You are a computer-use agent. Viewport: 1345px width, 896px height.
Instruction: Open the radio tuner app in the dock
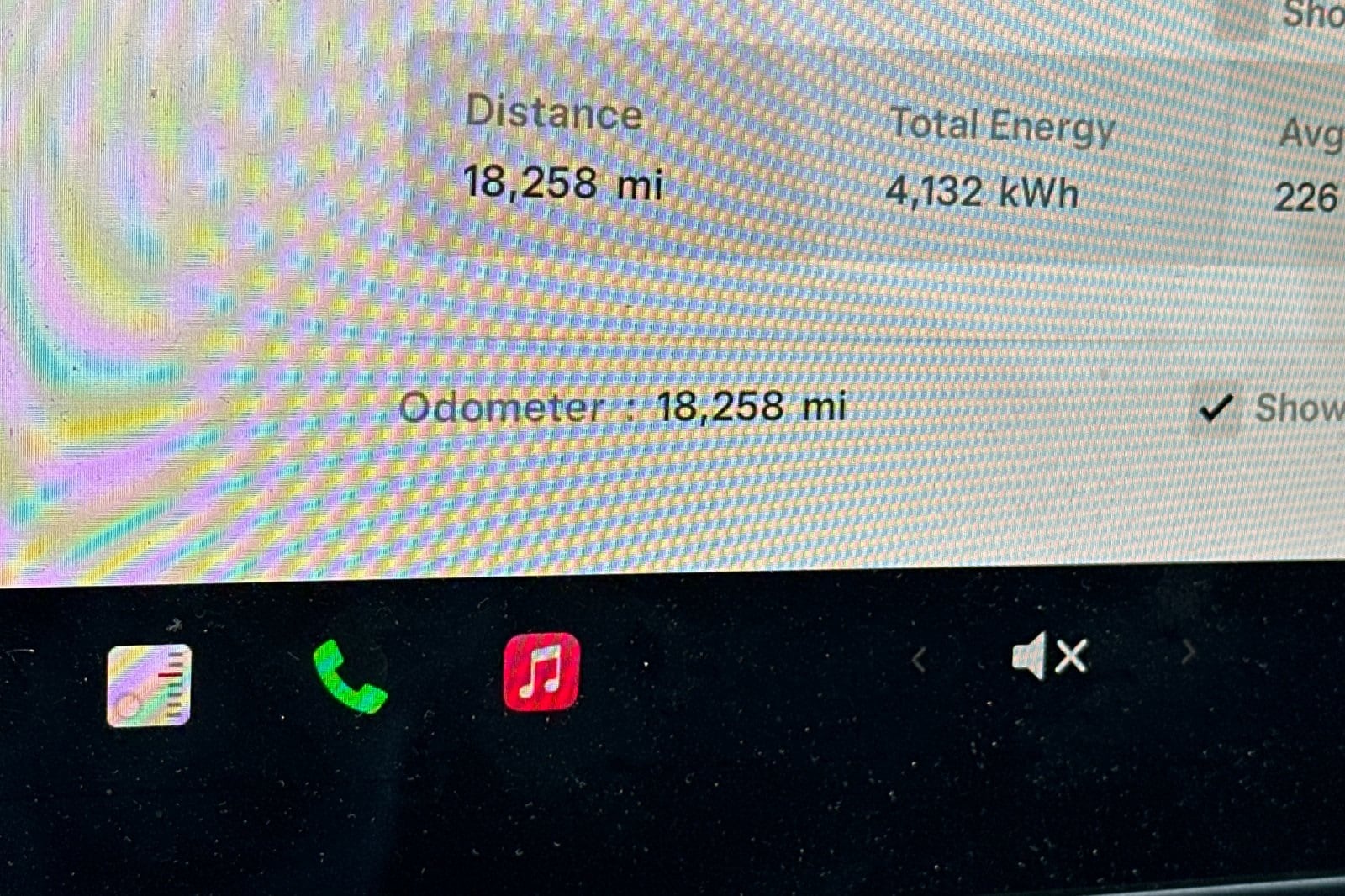(149, 685)
